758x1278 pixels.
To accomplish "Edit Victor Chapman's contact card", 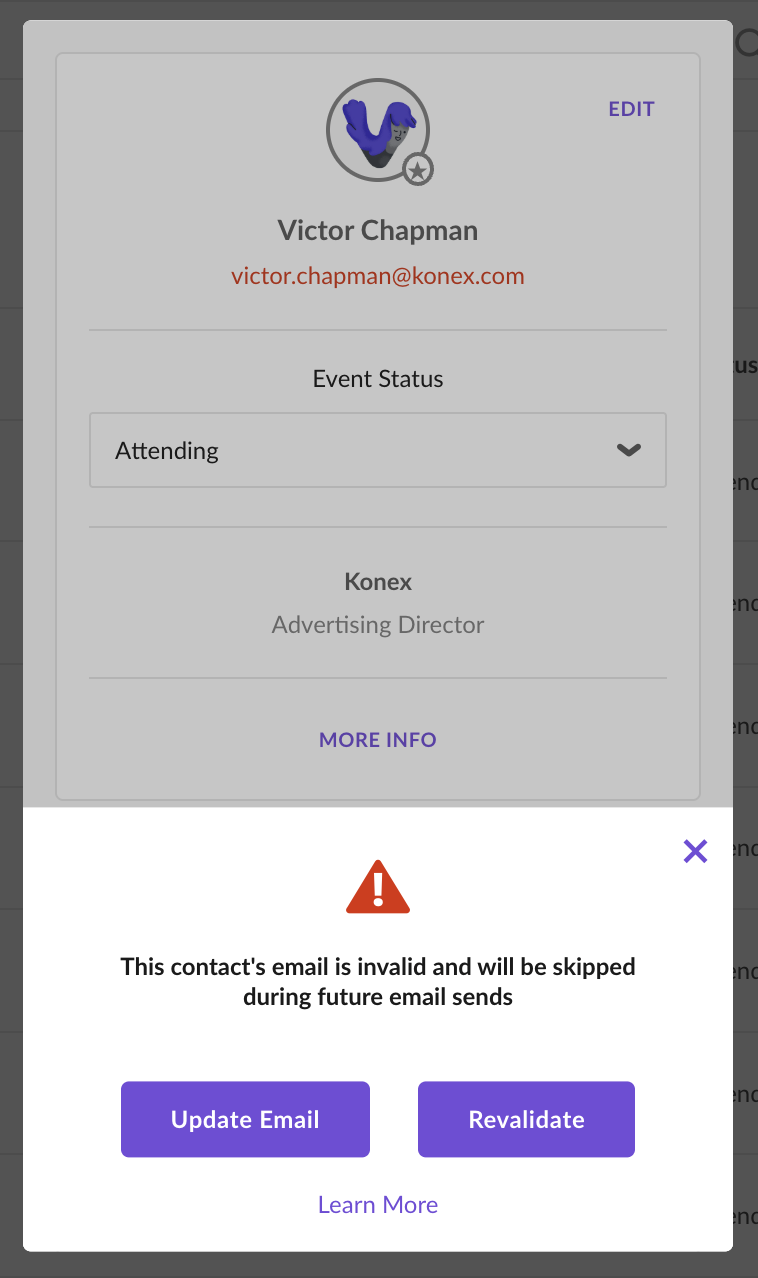I will [x=631, y=109].
